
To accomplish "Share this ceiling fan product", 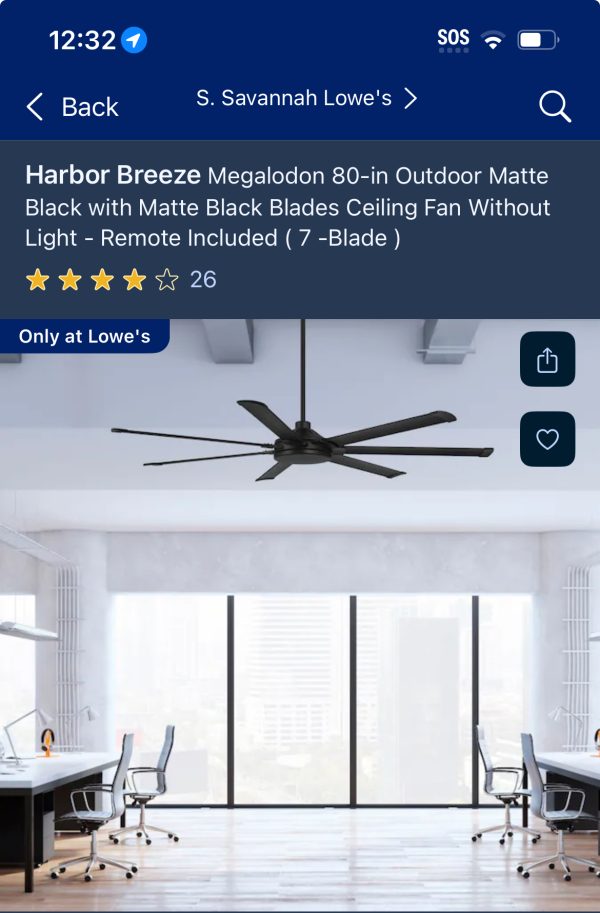I will click(547, 360).
